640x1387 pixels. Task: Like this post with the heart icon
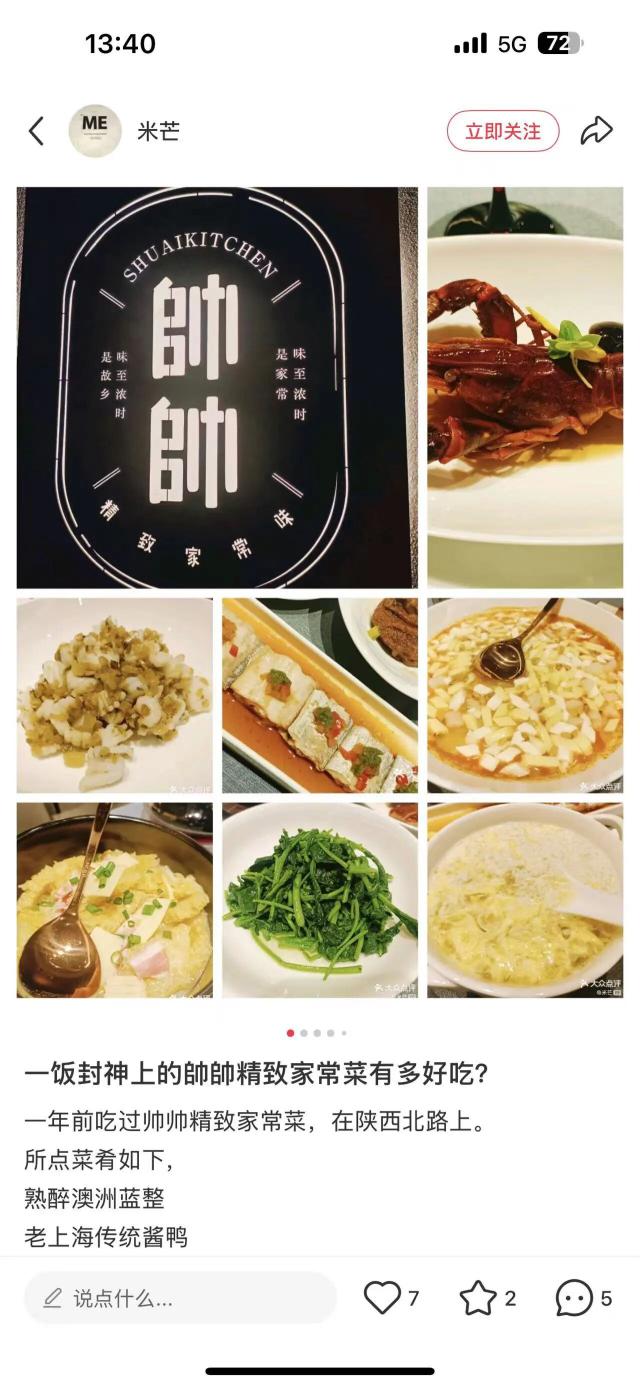pyautogui.click(x=382, y=1298)
